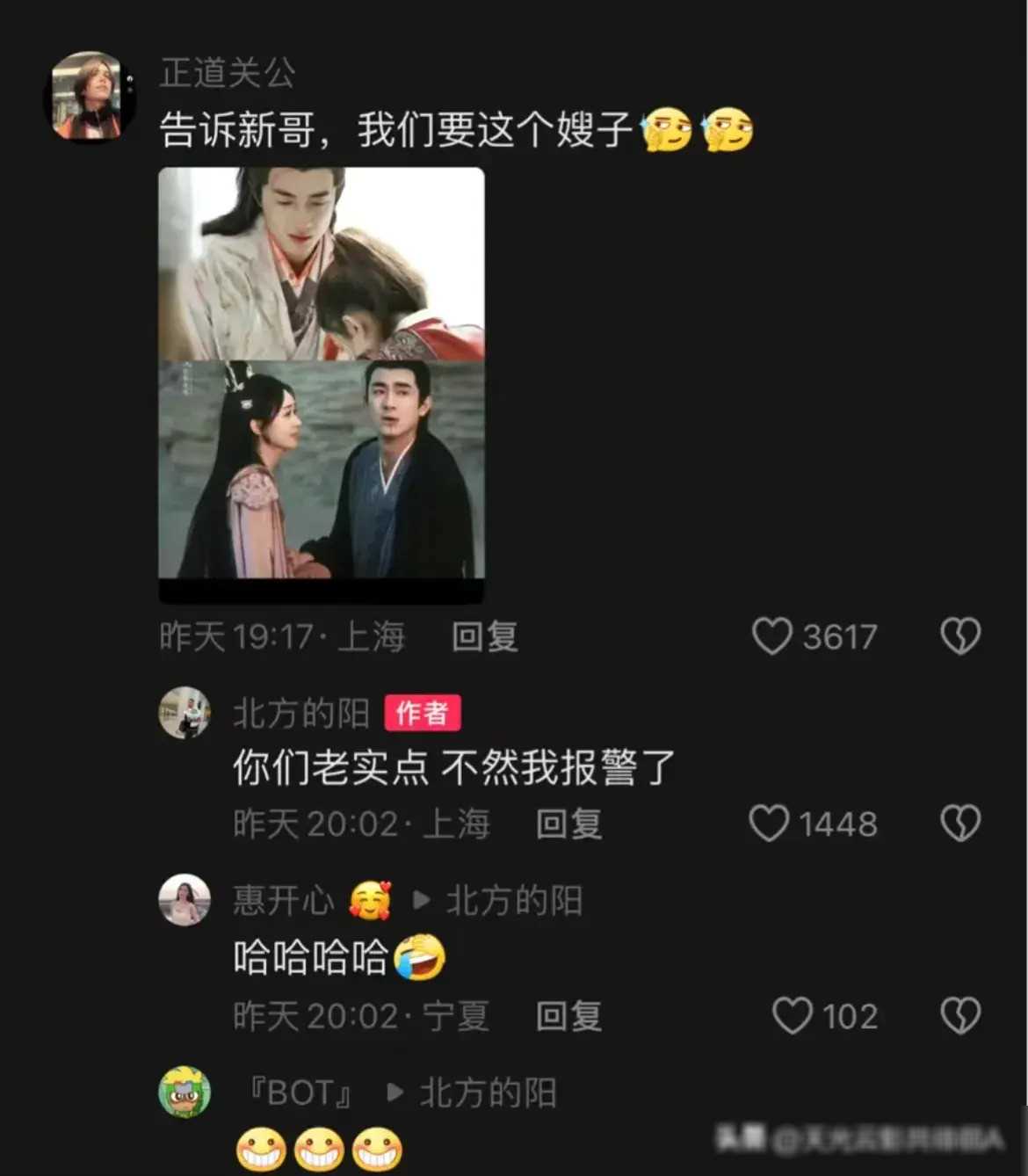Like 正道关公's comment with 3617 likes
The width and height of the screenshot is (1028, 1176).
pyautogui.click(x=772, y=636)
